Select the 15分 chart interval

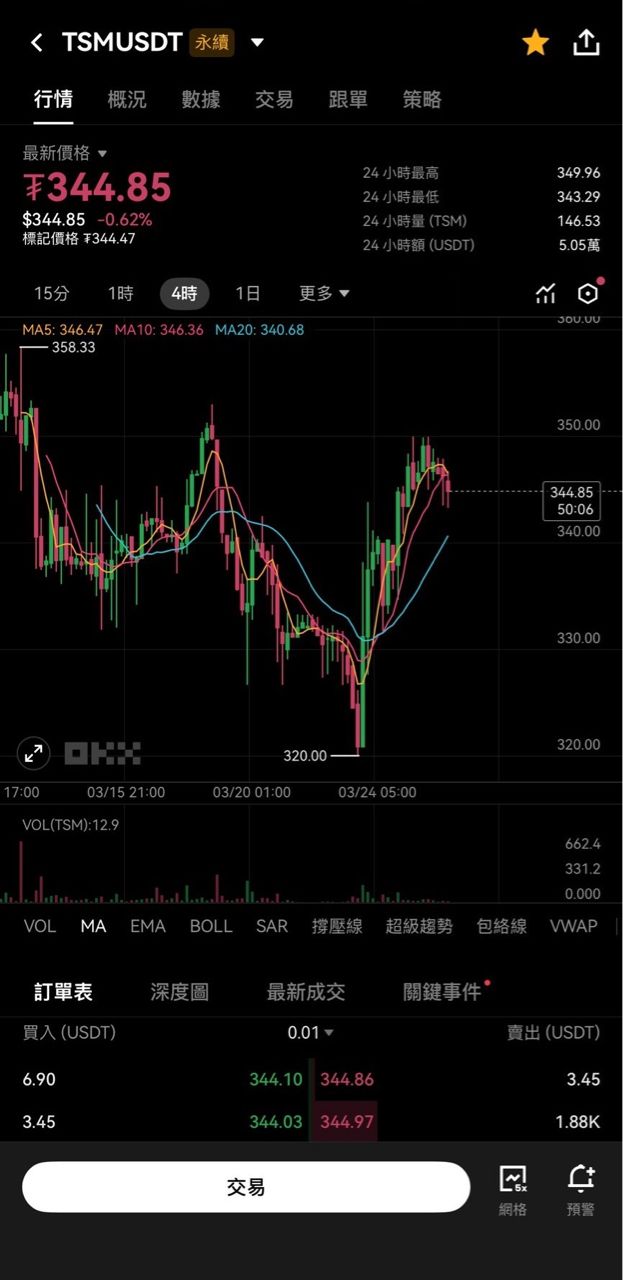[x=52, y=293]
